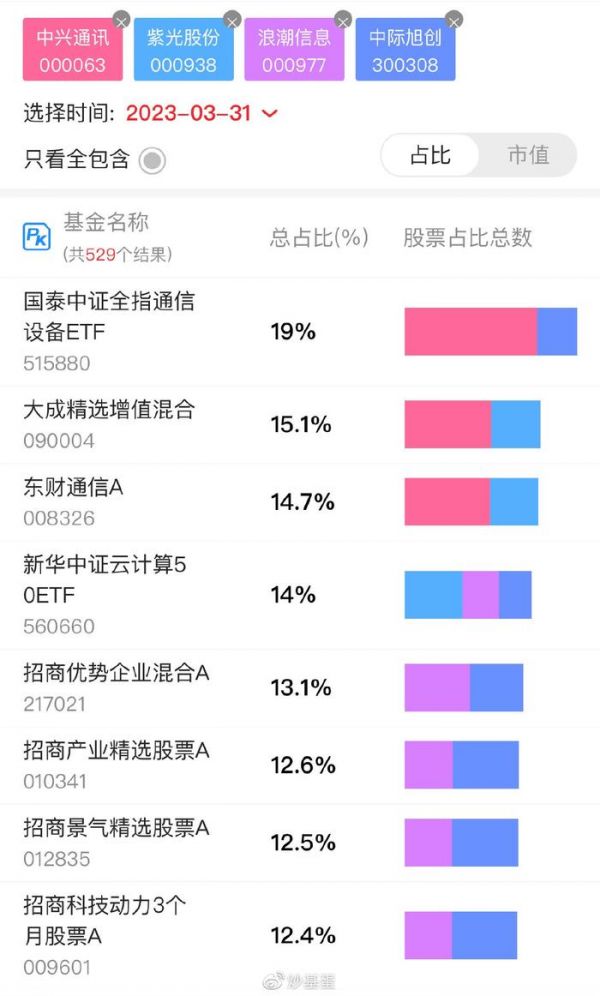Enable the 只看全包含 option
Image resolution: width=600 pixels, height=996 pixels.
tap(152, 160)
